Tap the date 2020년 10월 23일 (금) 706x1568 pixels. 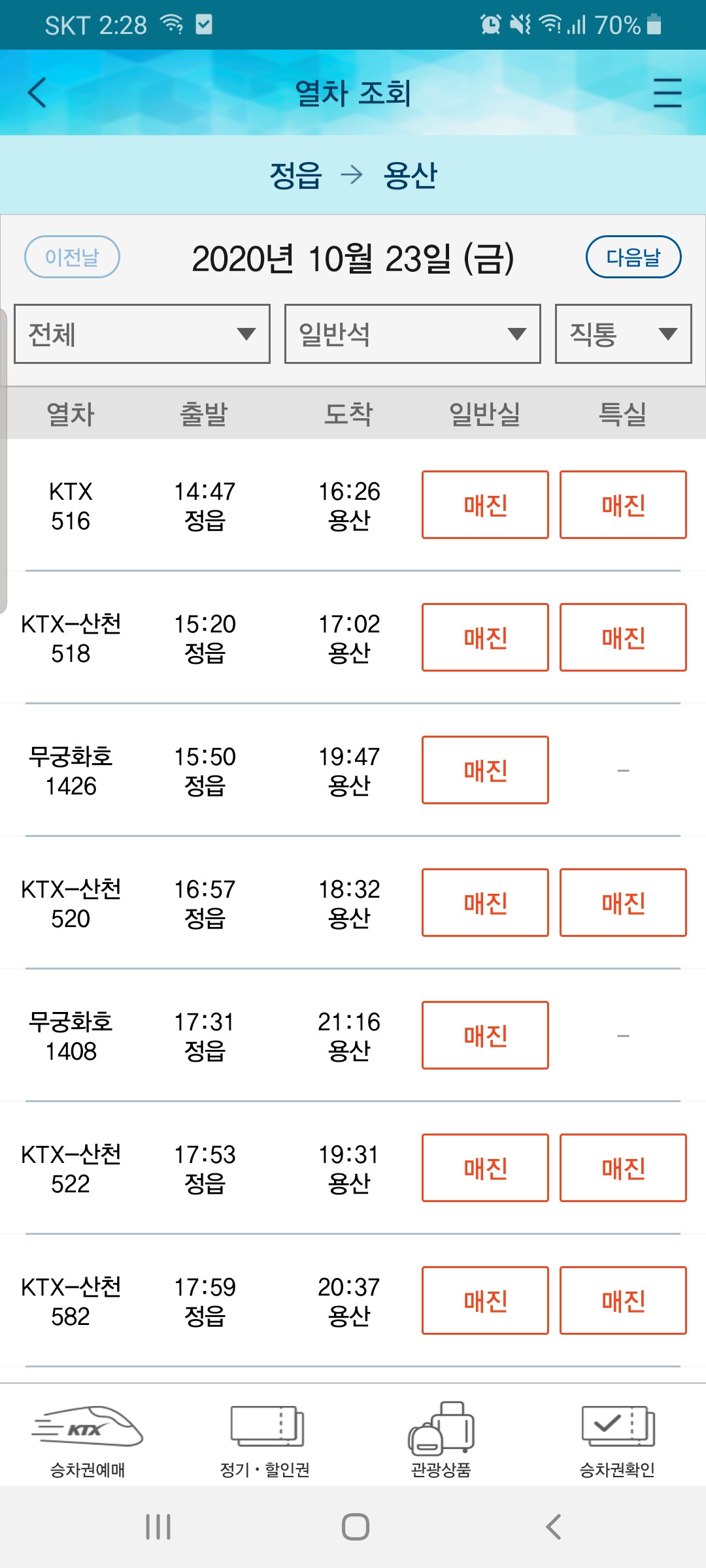(353, 257)
